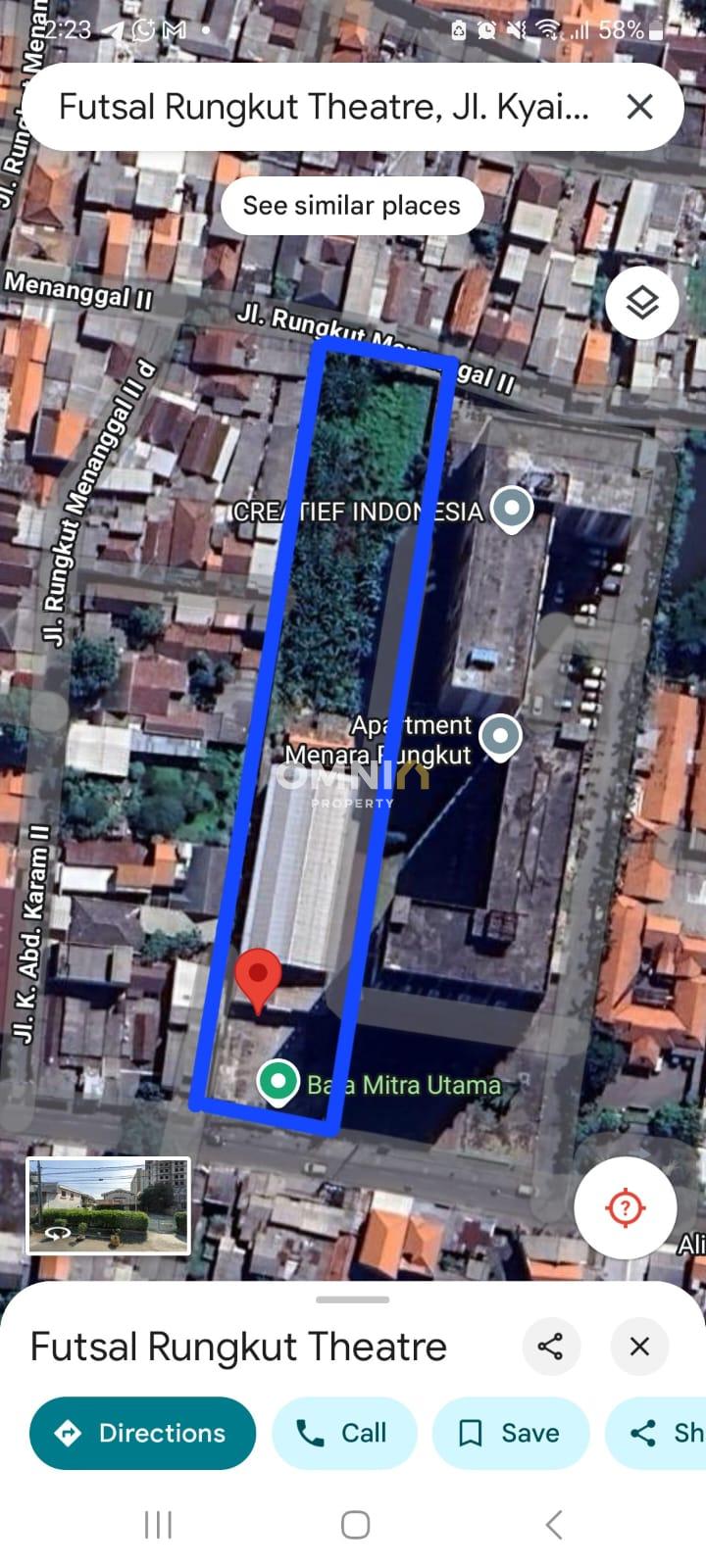Open recent apps from navigation bar

(x=158, y=1524)
